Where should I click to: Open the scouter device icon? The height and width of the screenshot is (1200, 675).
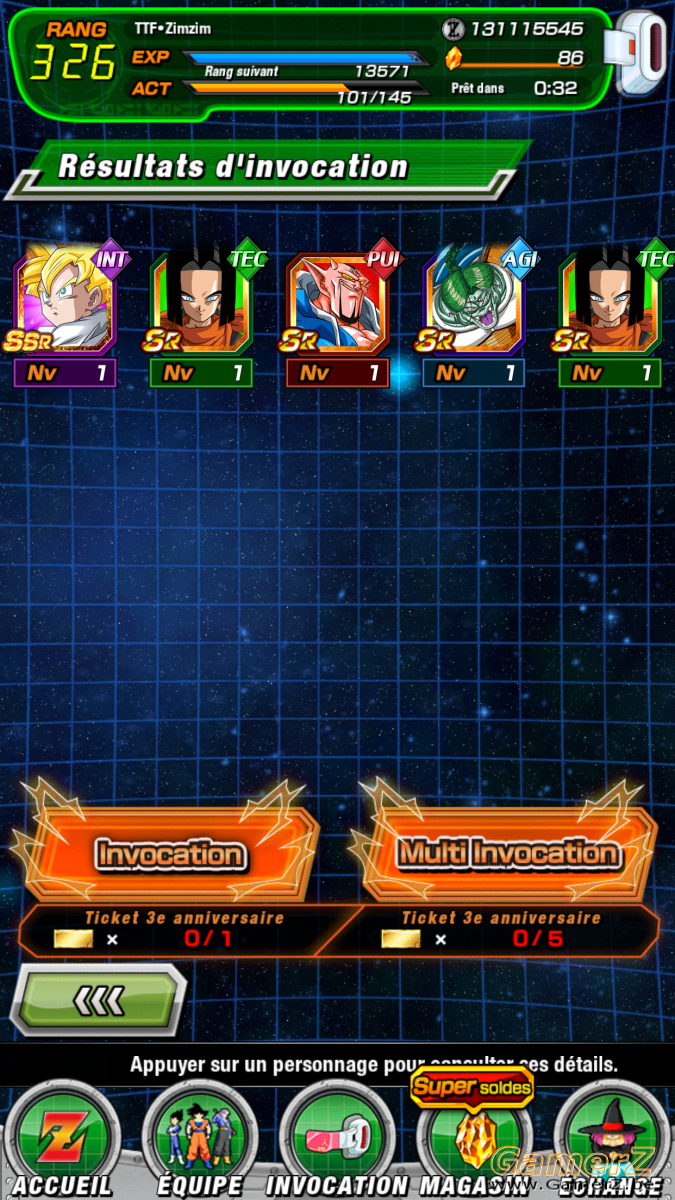(x=642, y=52)
